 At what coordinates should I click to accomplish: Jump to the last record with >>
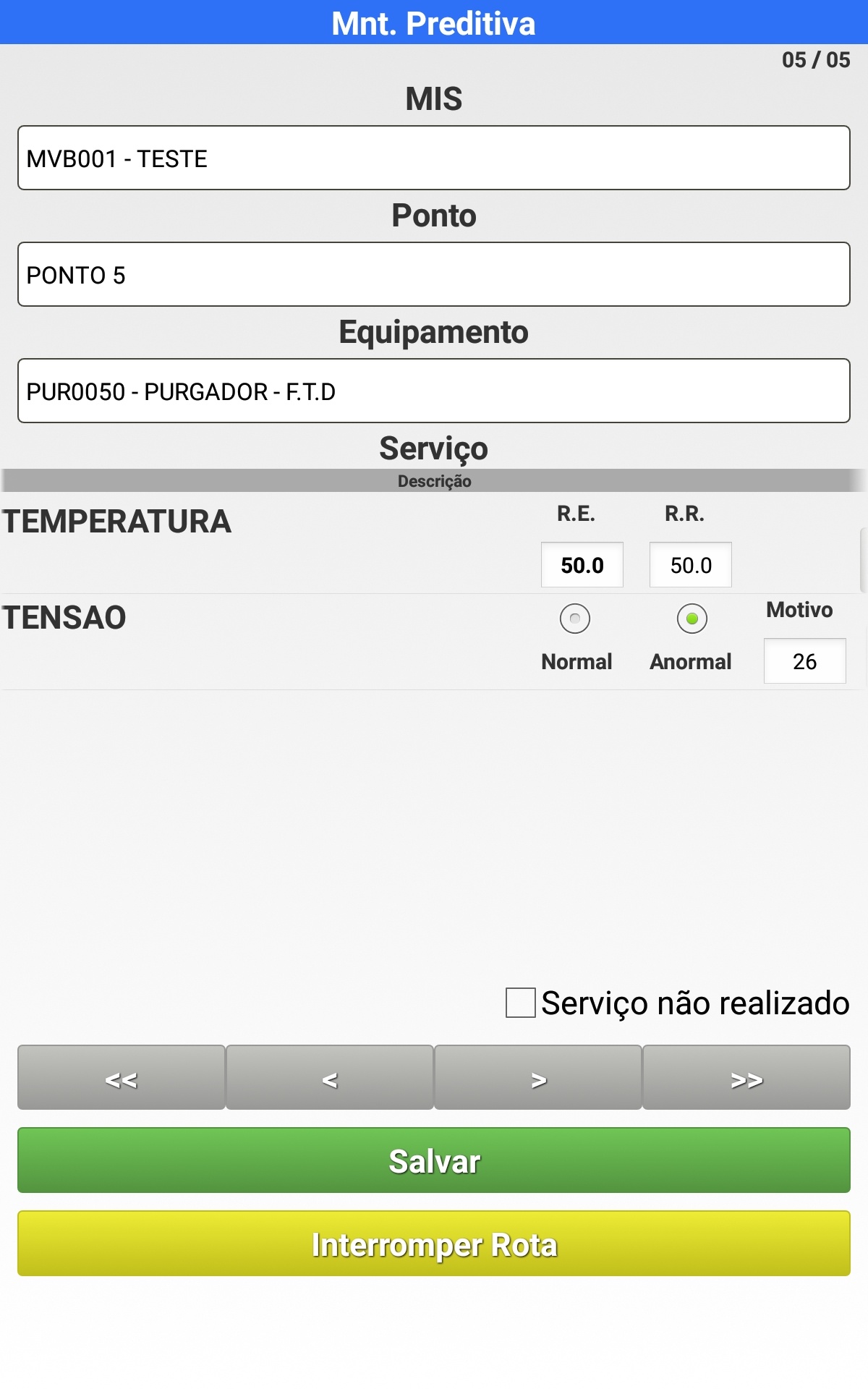(746, 1077)
